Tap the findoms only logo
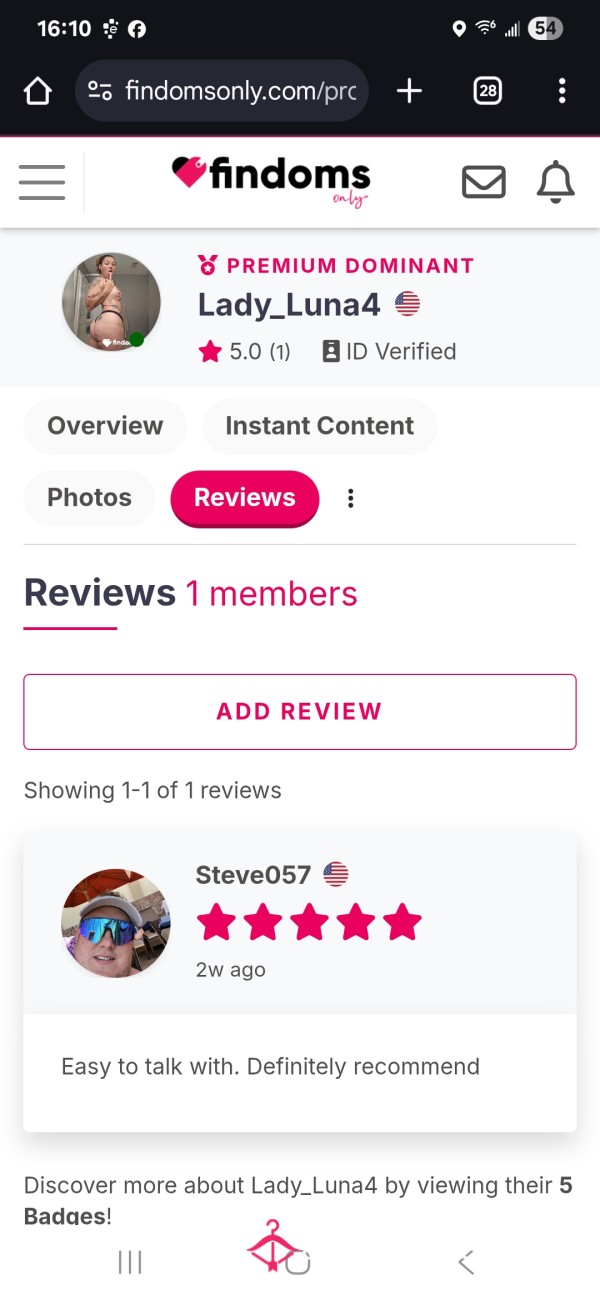This screenshot has width=600, height=1300. point(271,180)
